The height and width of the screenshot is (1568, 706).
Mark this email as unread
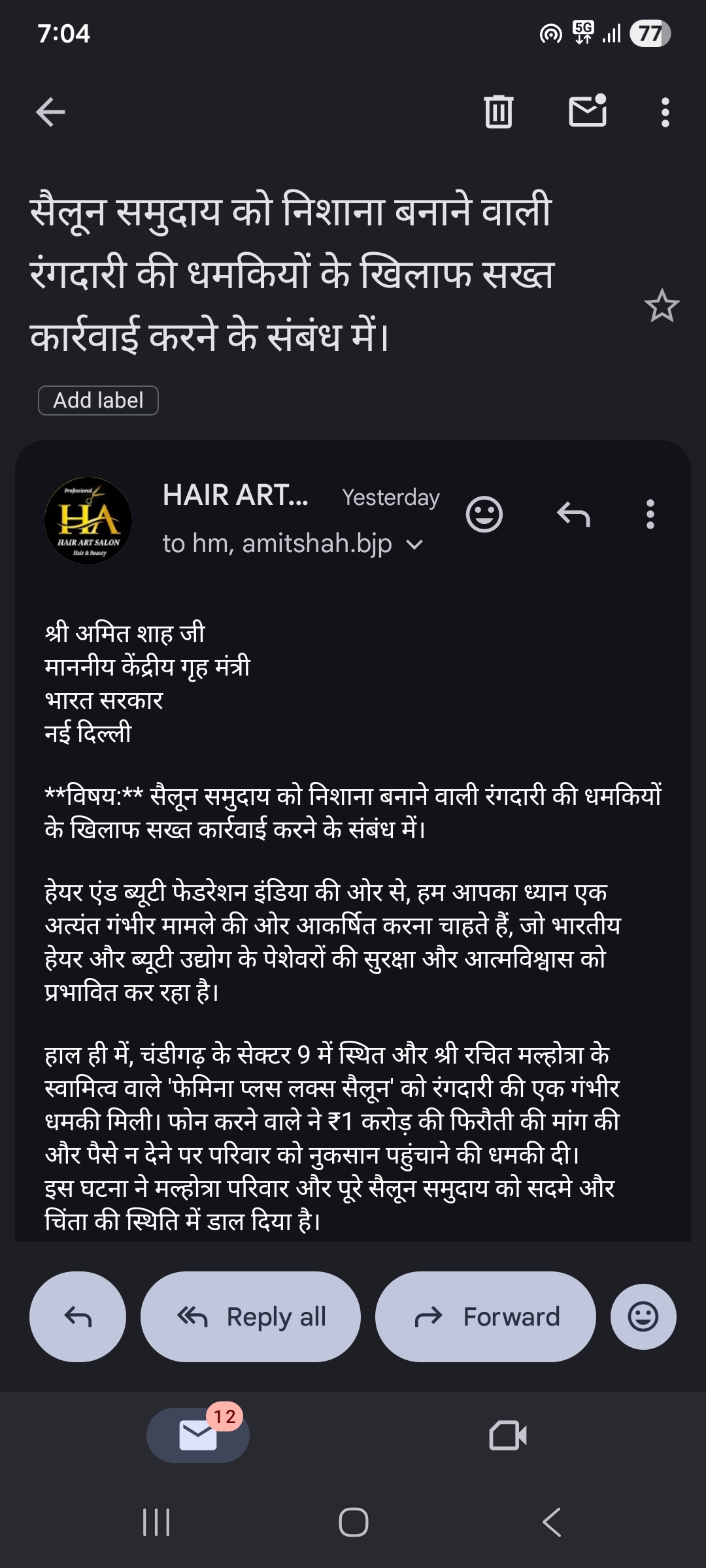(588, 111)
